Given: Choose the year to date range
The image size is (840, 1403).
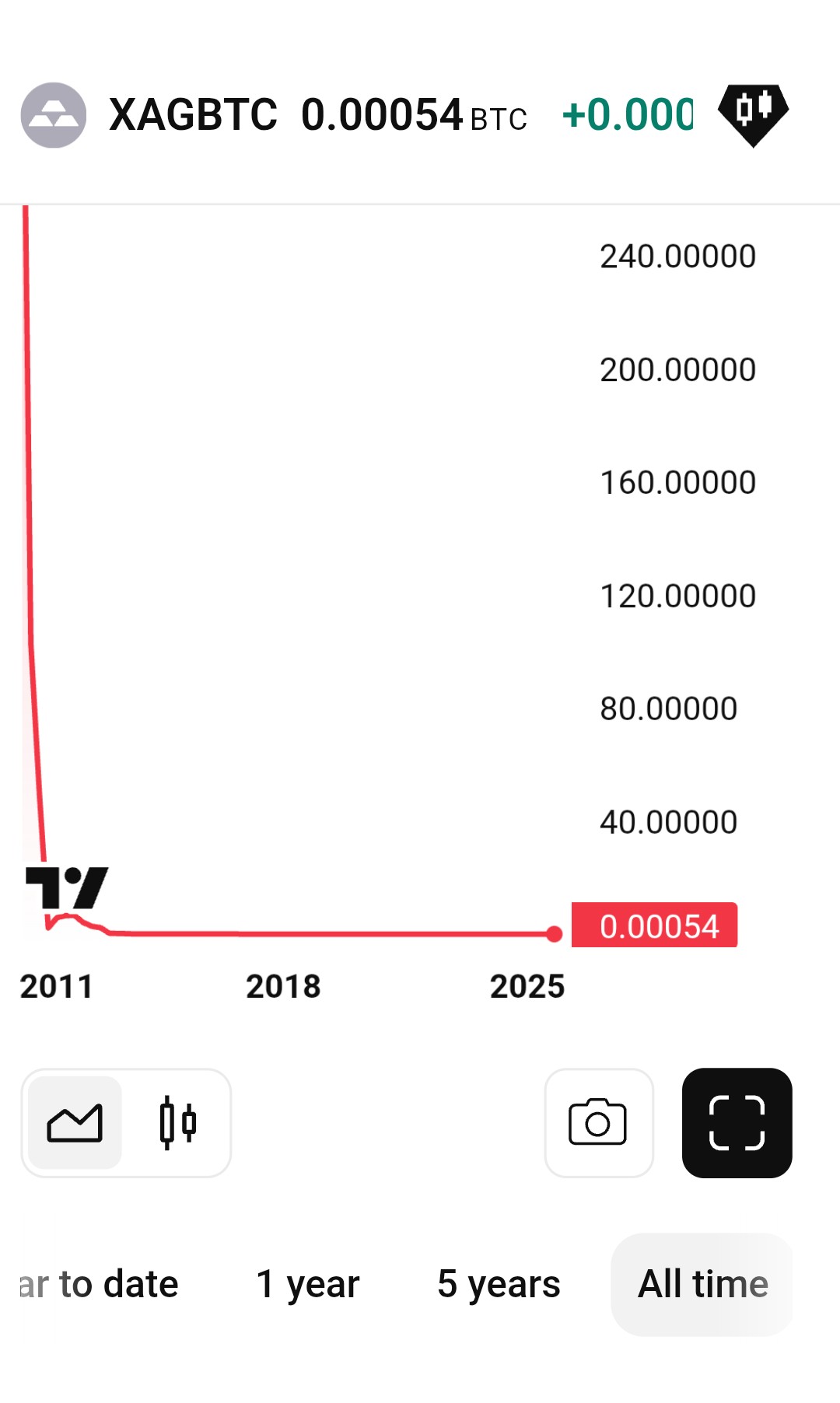Looking at the screenshot, I should [100, 1284].
